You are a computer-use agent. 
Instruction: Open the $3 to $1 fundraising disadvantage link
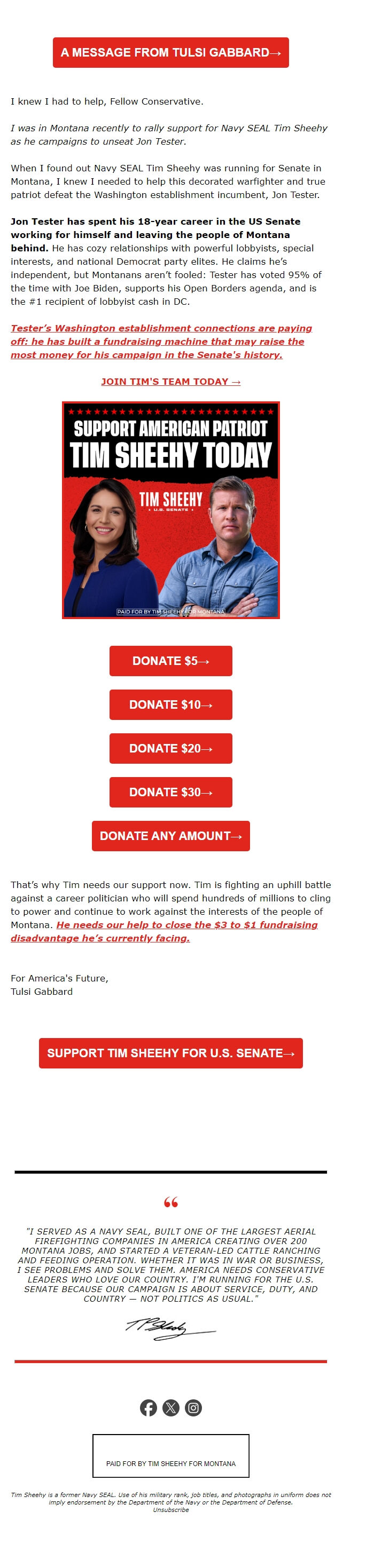pos(186,925)
